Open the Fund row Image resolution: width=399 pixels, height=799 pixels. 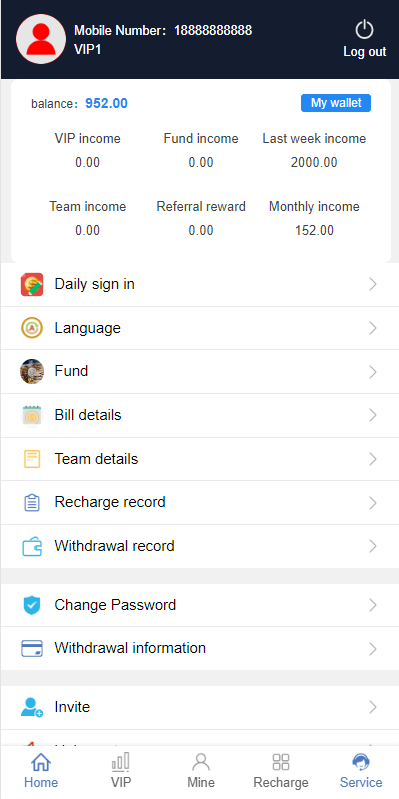coord(200,371)
